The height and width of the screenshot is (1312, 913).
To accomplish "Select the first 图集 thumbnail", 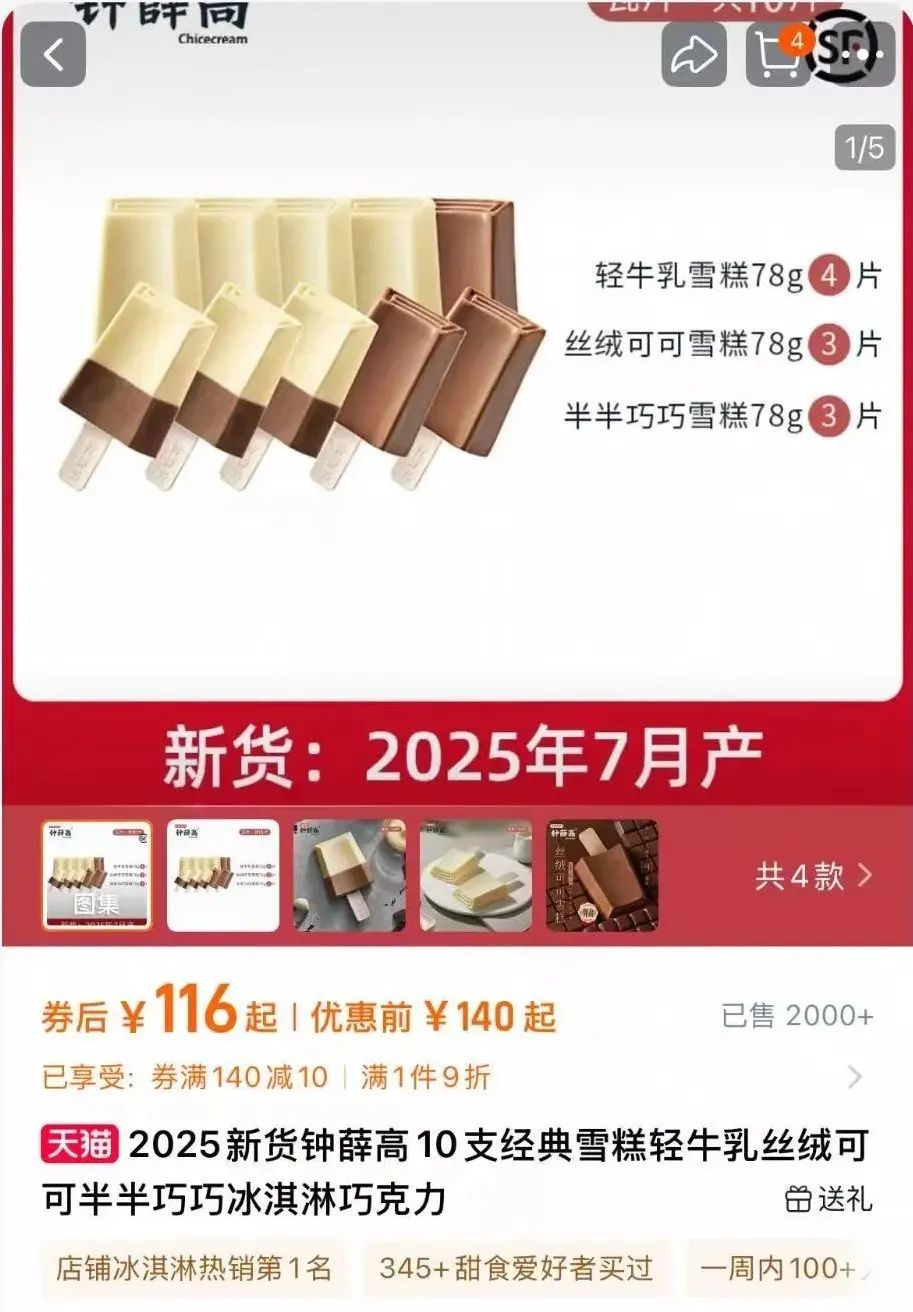I will (97, 876).
